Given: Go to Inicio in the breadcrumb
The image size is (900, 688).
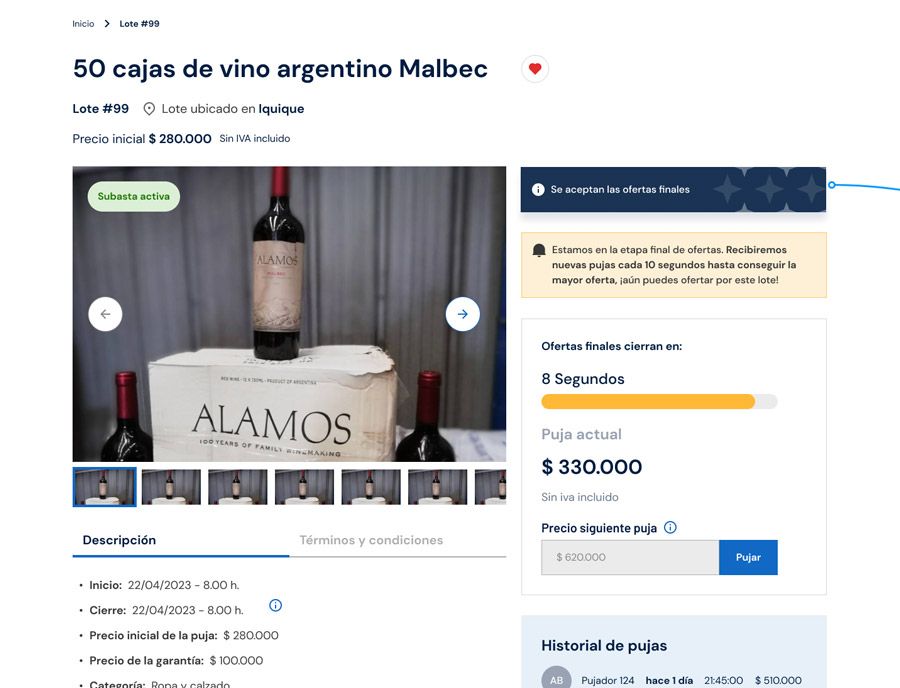Looking at the screenshot, I should (x=83, y=24).
